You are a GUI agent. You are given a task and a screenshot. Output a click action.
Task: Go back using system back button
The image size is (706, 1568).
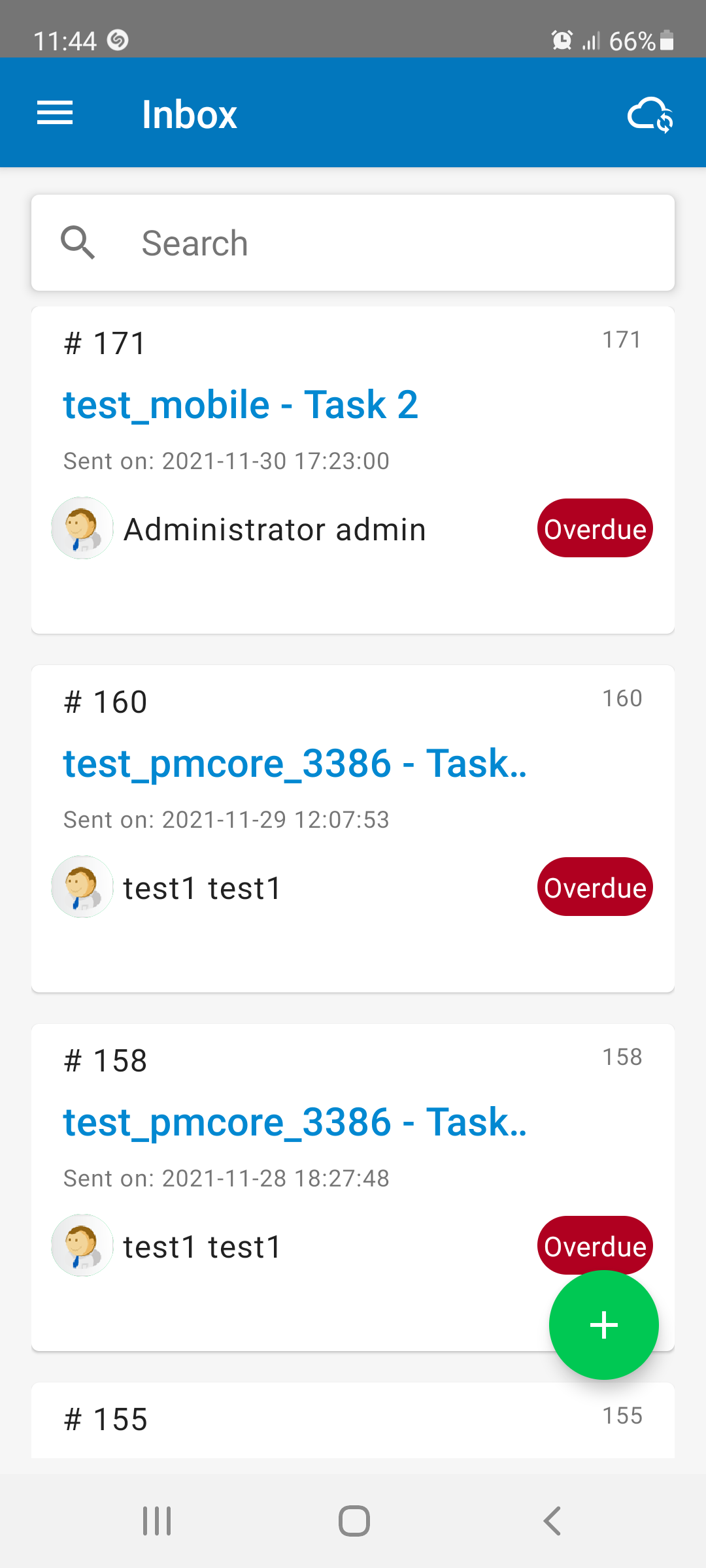click(x=552, y=1520)
